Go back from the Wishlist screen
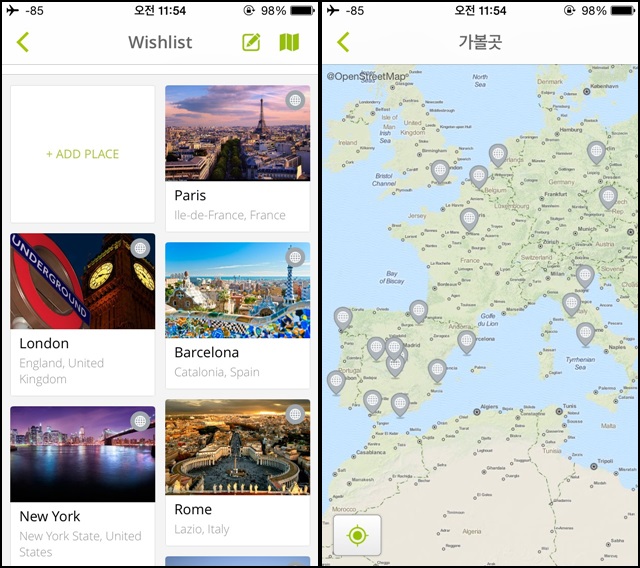Screen dimensions: 640x568 point(23,42)
